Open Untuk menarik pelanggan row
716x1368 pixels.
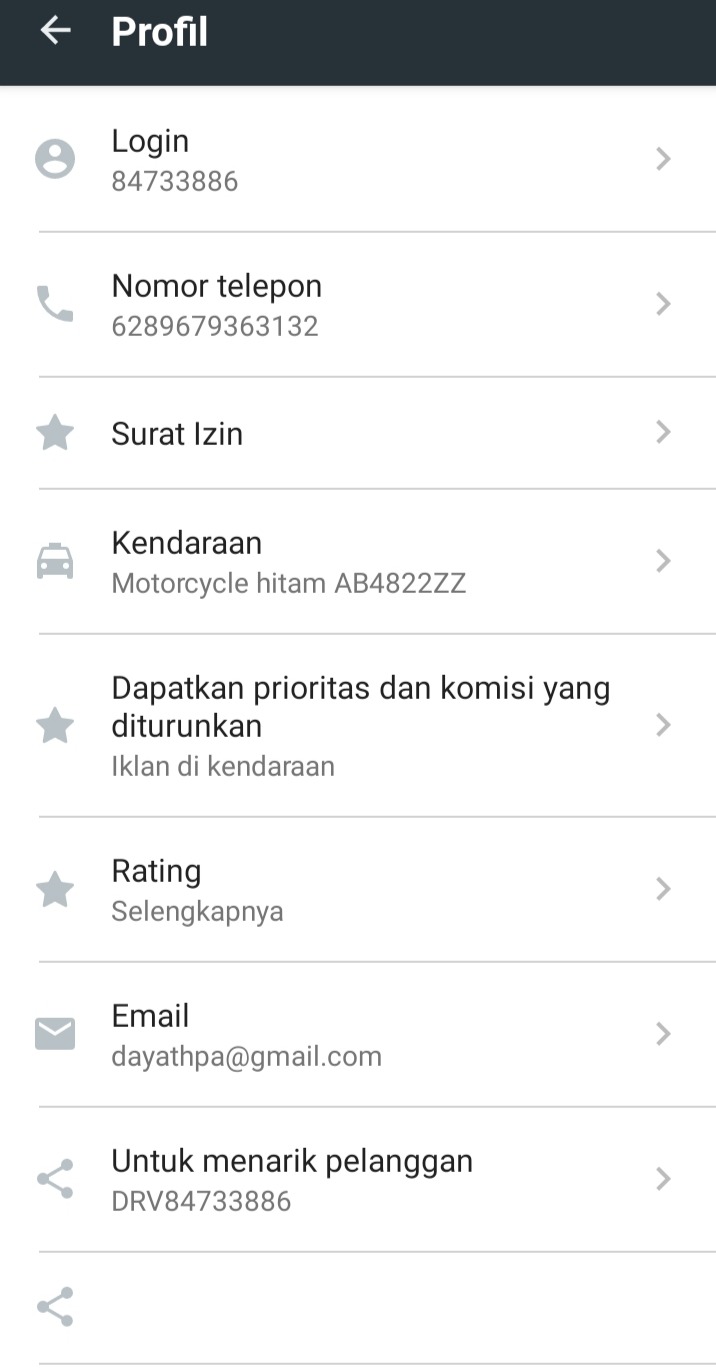pos(360,1179)
